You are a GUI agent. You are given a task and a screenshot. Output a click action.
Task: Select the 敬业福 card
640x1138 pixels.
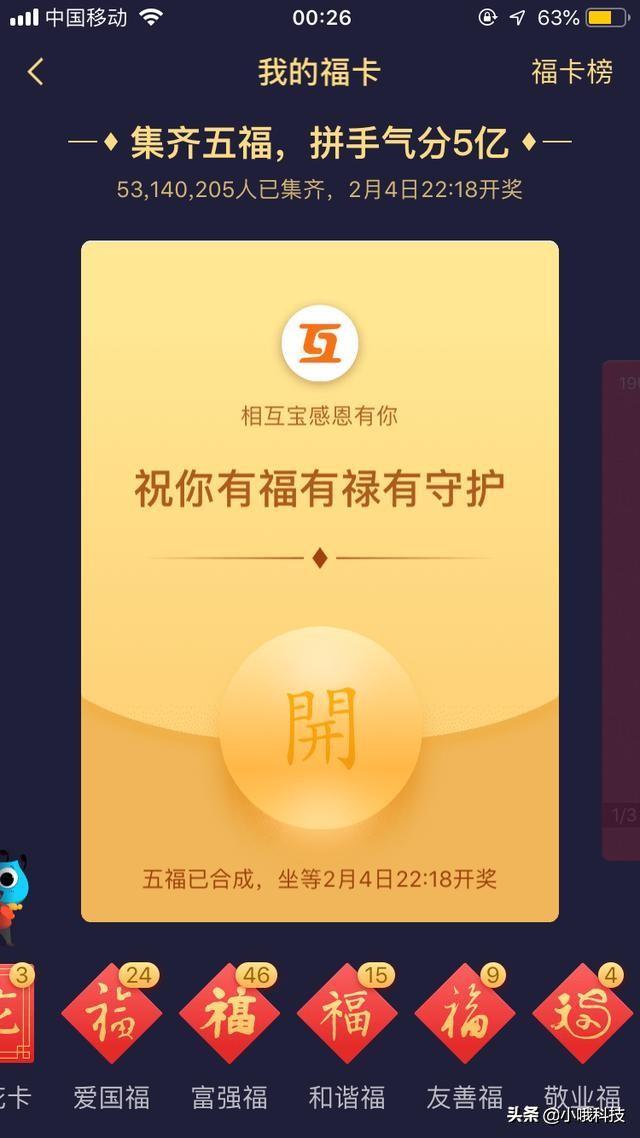tap(583, 1014)
